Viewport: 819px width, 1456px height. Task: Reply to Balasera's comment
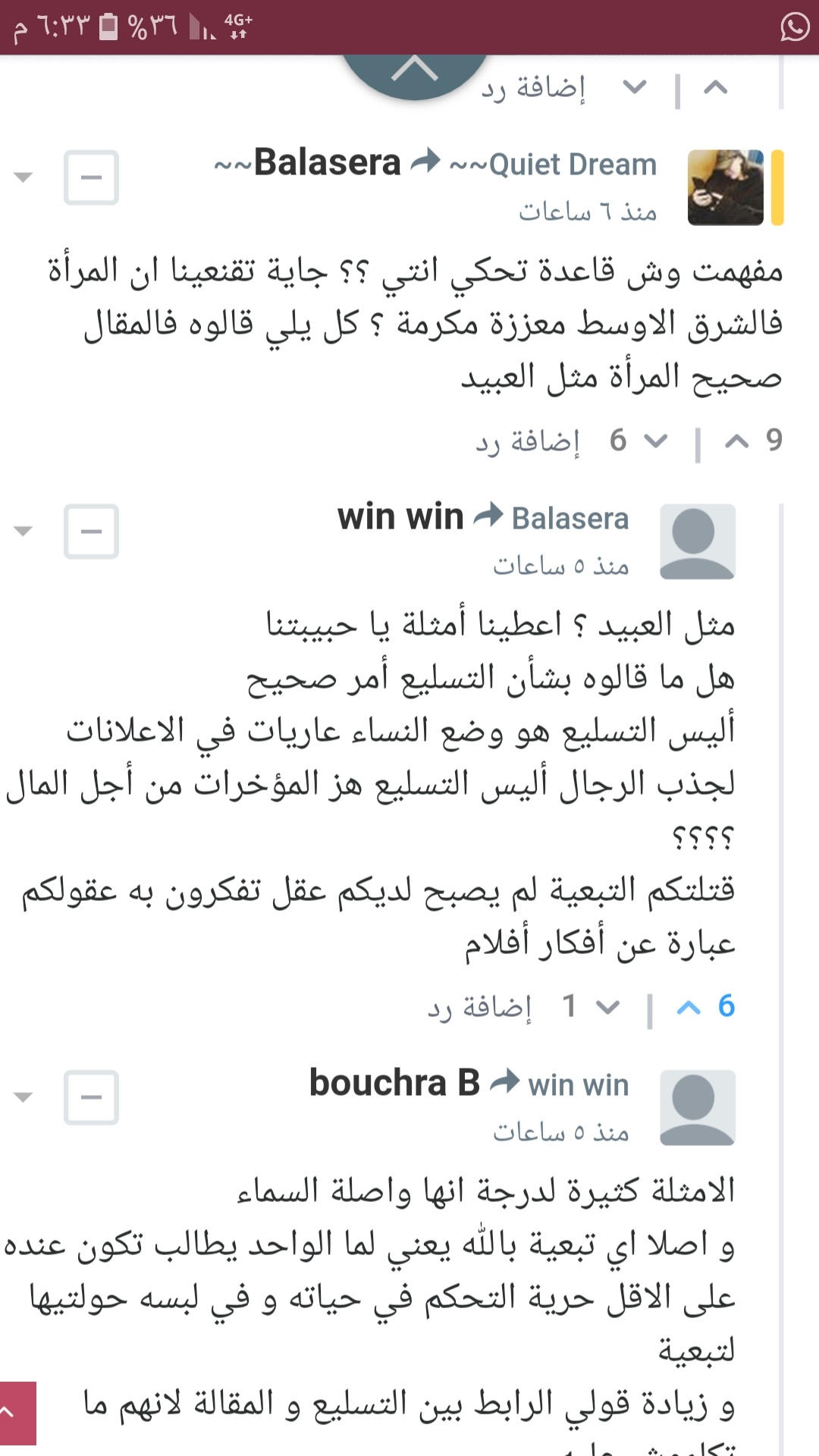(x=528, y=441)
